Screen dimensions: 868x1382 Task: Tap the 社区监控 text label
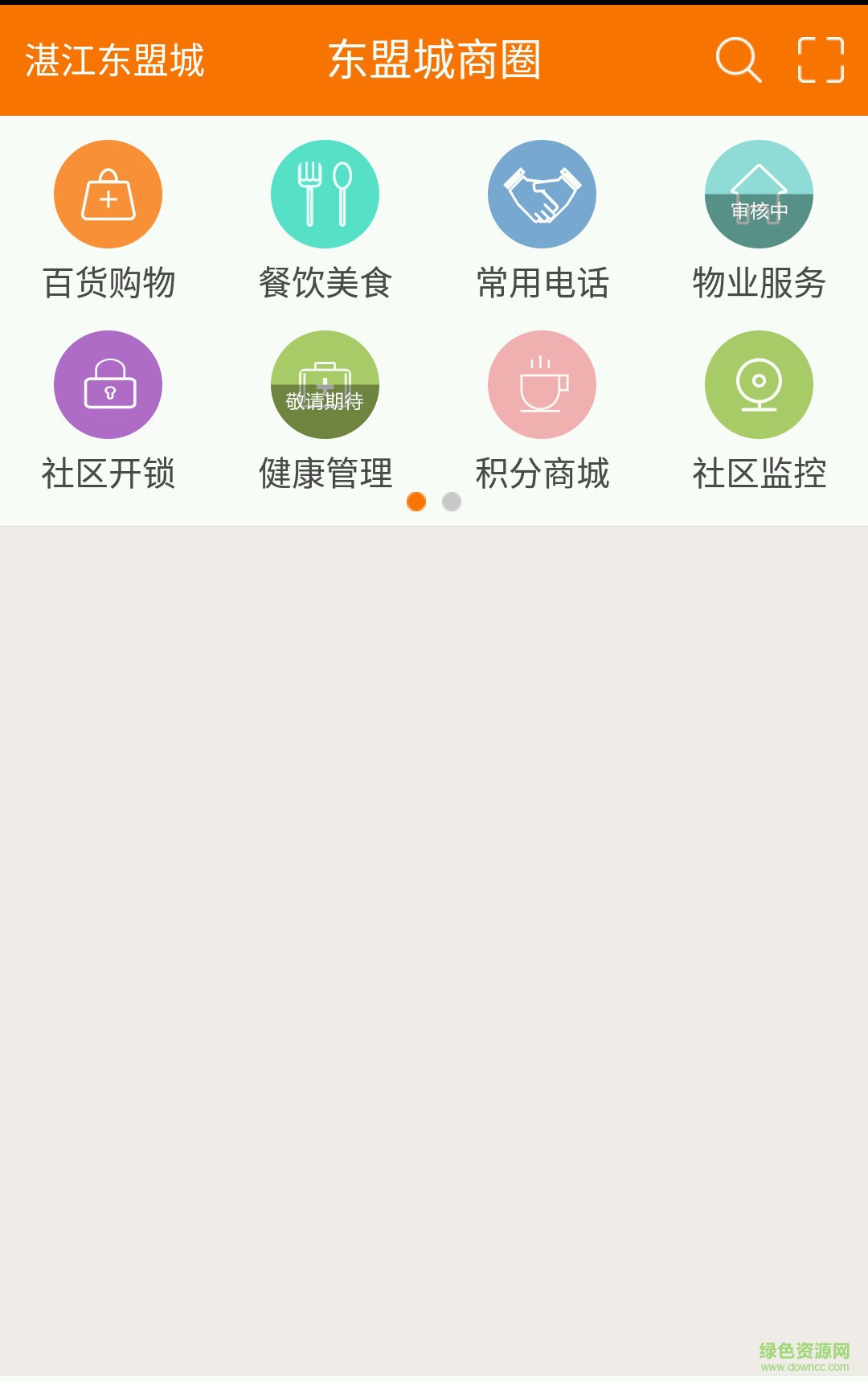(759, 474)
